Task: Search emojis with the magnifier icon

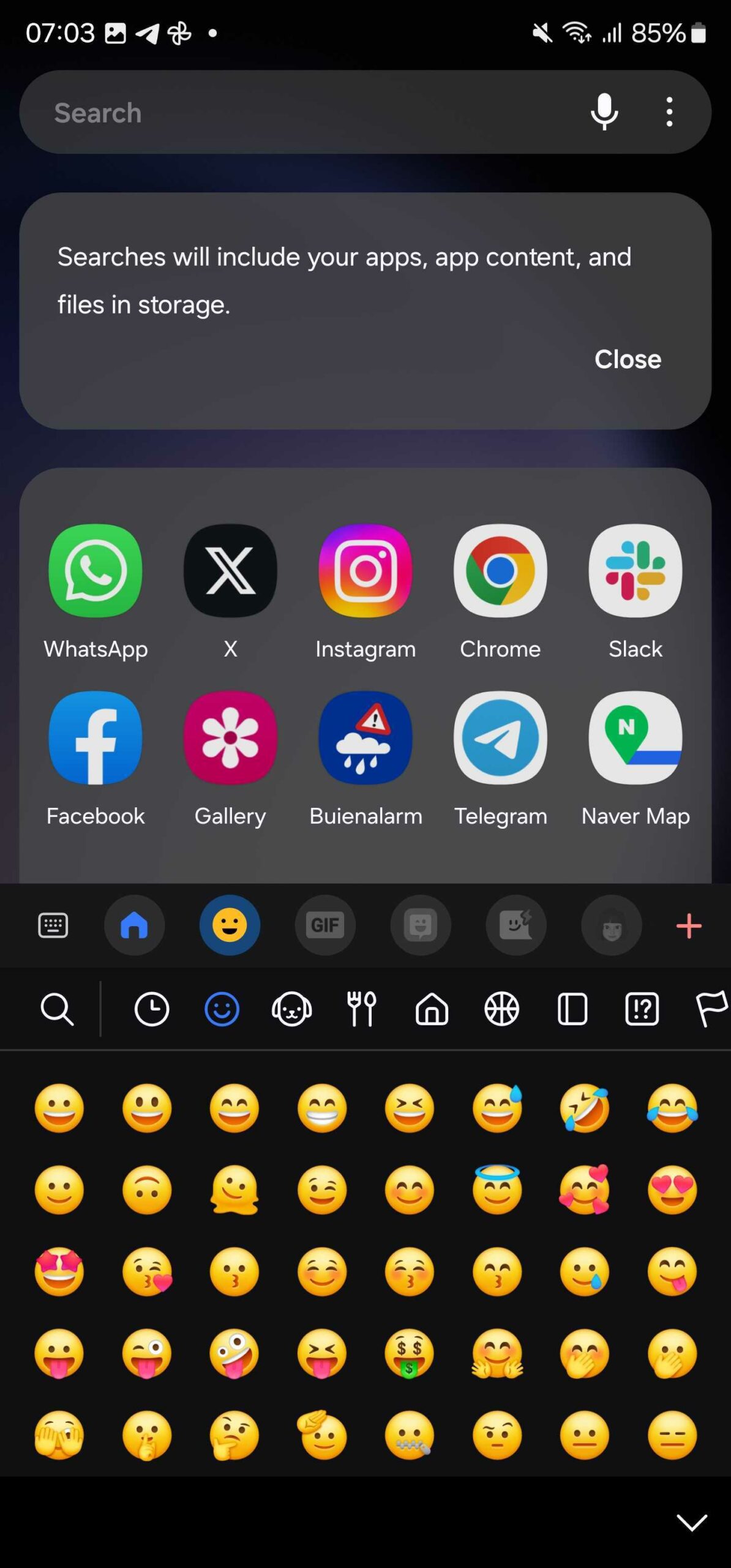Action: tap(57, 1009)
